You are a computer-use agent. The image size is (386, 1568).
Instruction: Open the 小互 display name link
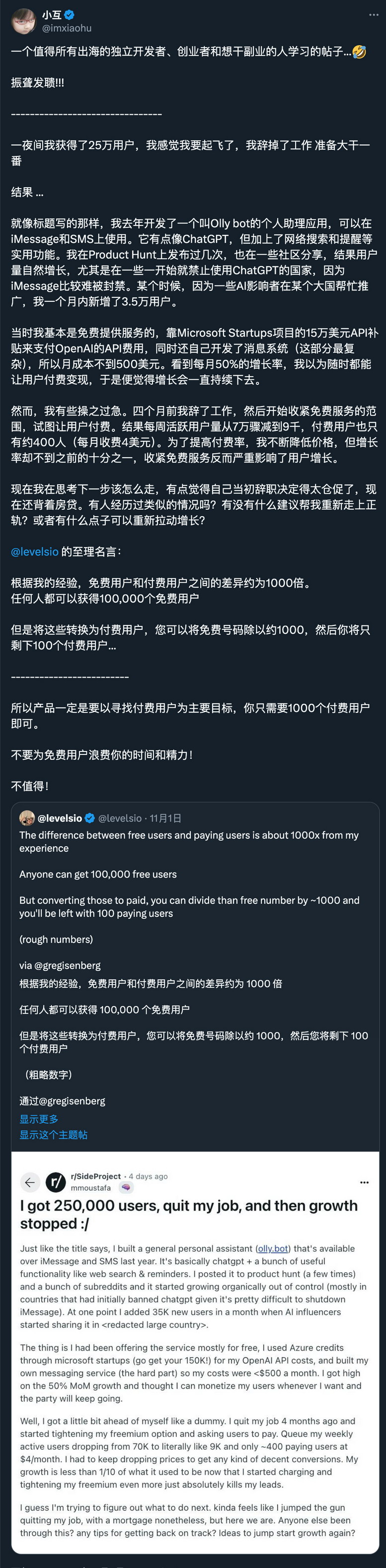[52, 15]
